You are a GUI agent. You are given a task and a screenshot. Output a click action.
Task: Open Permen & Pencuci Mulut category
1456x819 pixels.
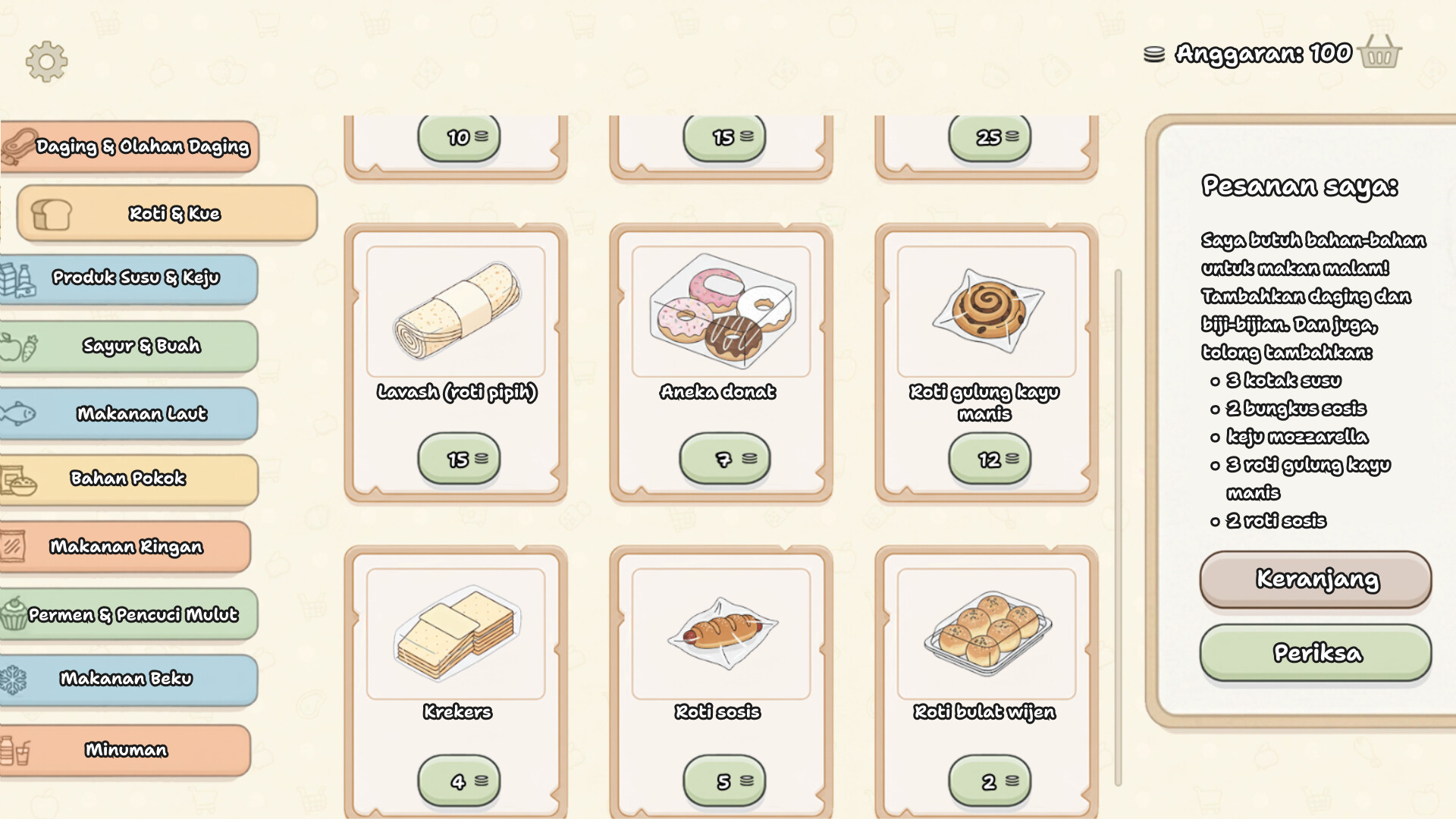pos(130,614)
